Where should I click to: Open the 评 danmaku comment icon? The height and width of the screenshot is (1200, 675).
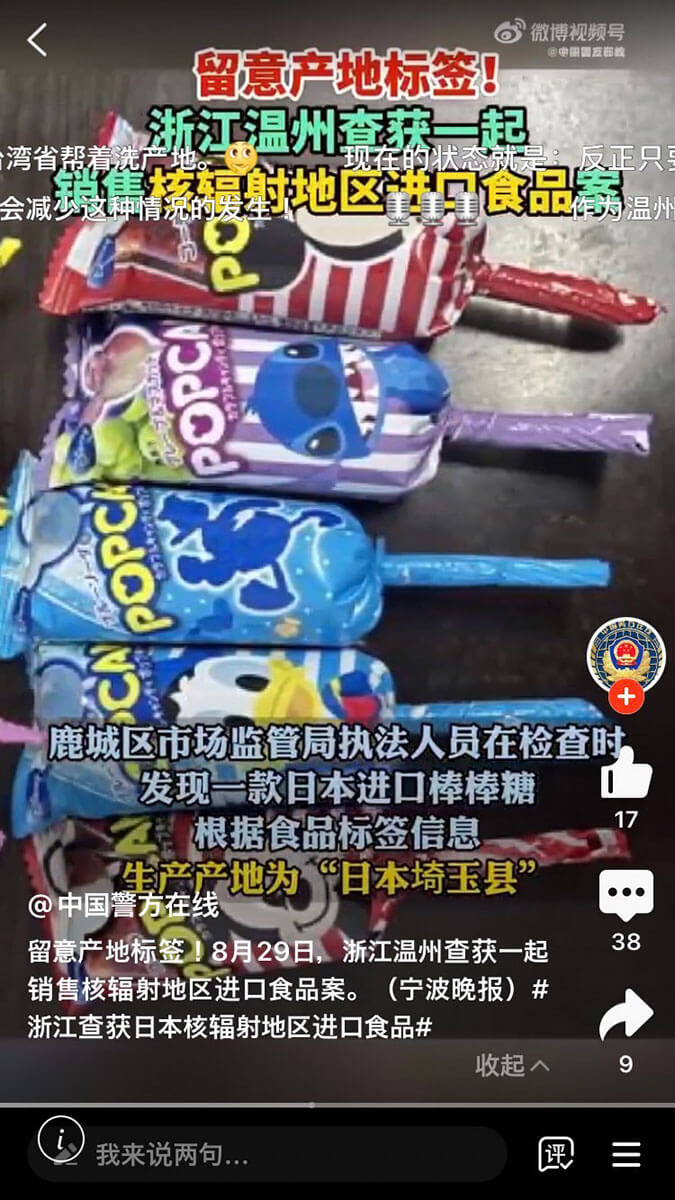[555, 1154]
